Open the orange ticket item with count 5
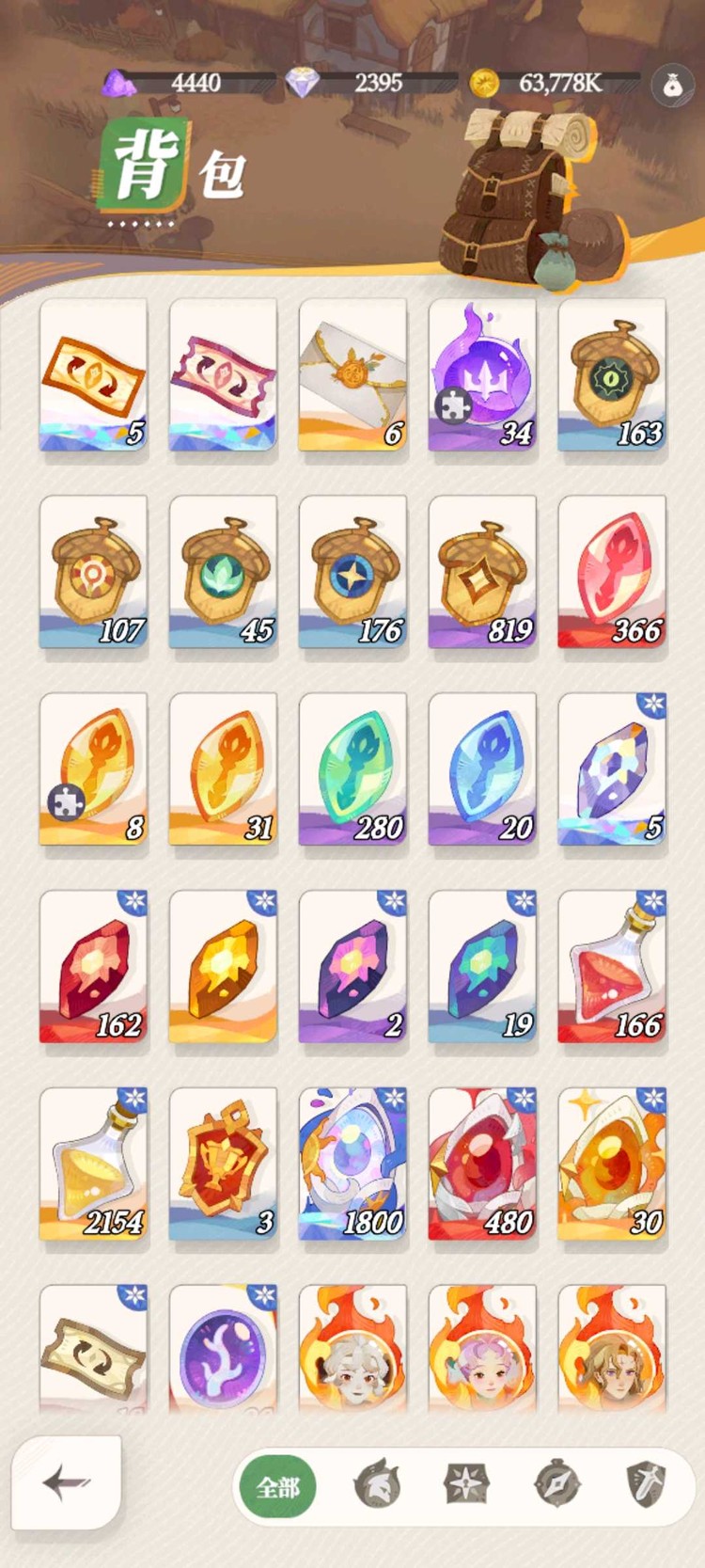 93,375
